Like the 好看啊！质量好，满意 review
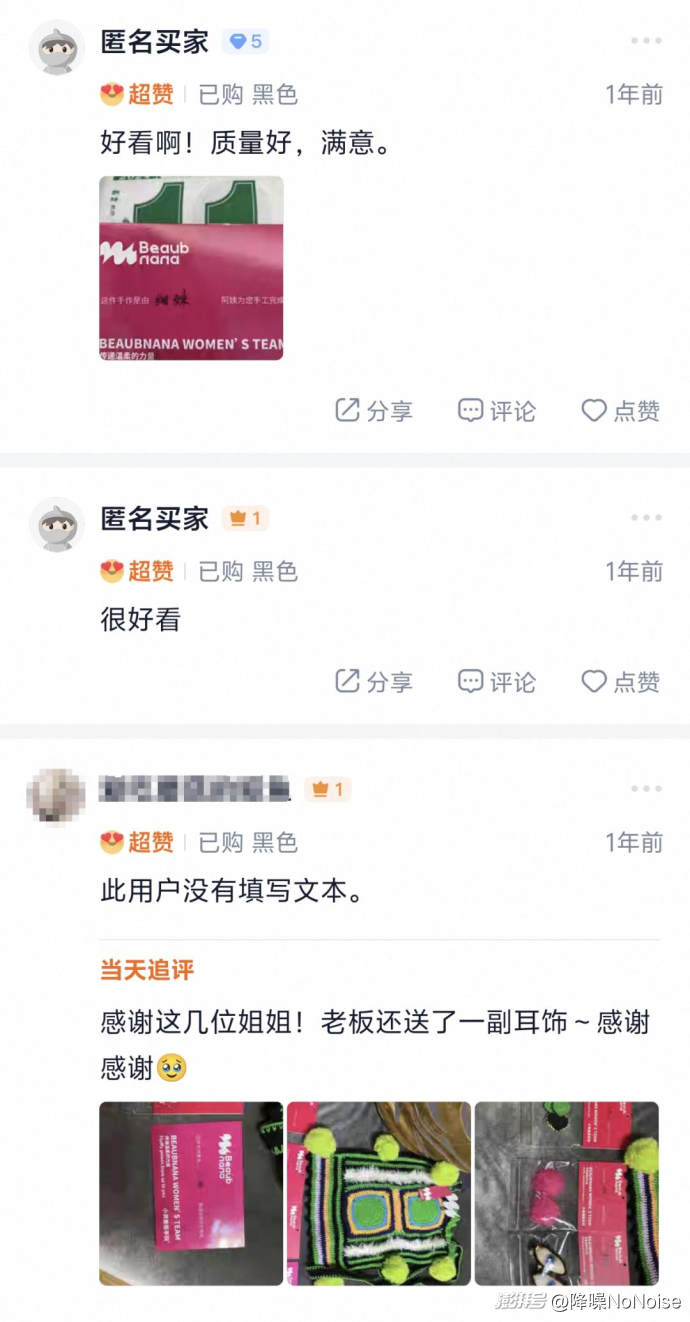Image resolution: width=690 pixels, height=1322 pixels. (621, 411)
